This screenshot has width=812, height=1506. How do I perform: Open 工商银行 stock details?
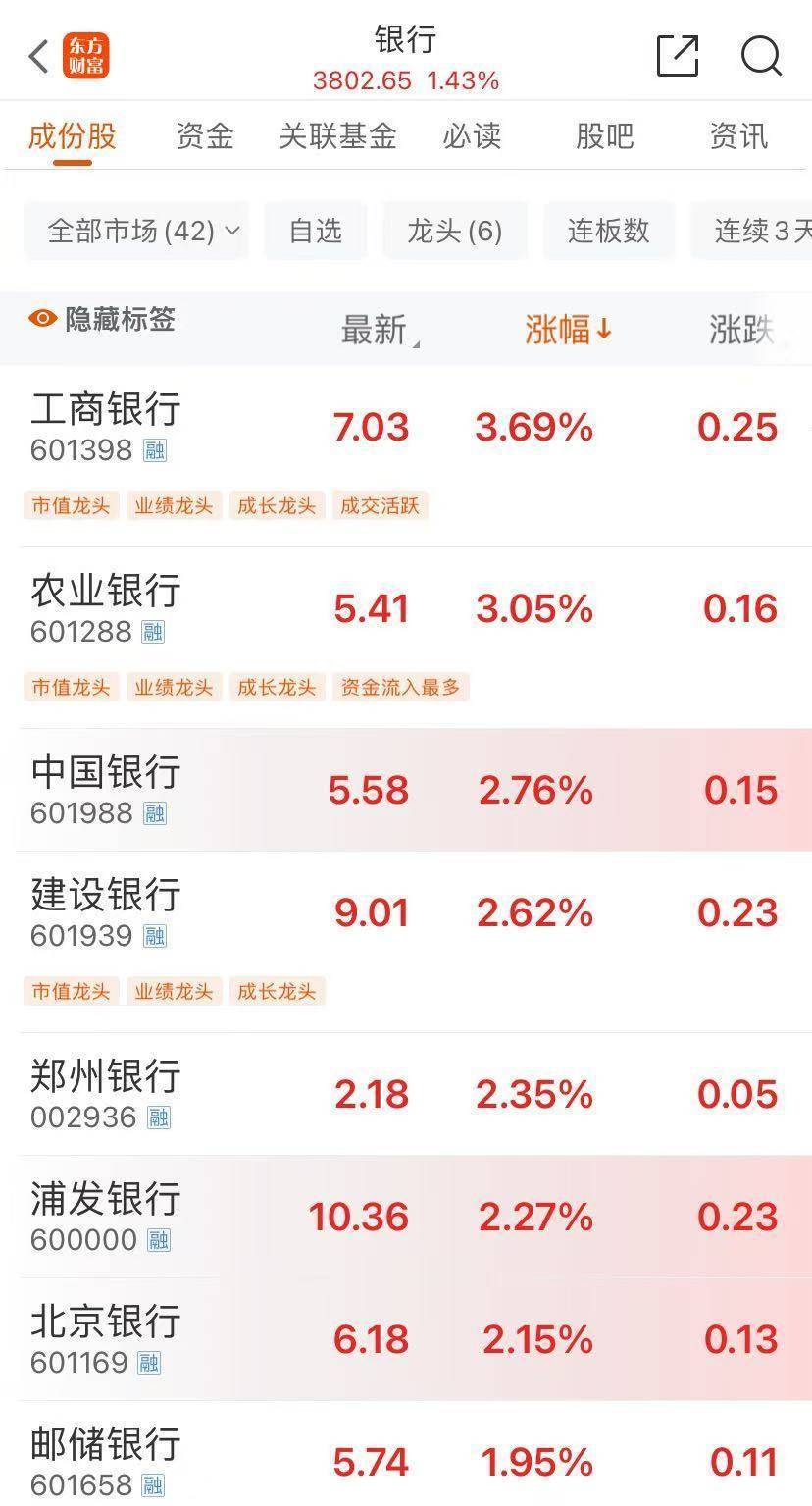click(406, 456)
